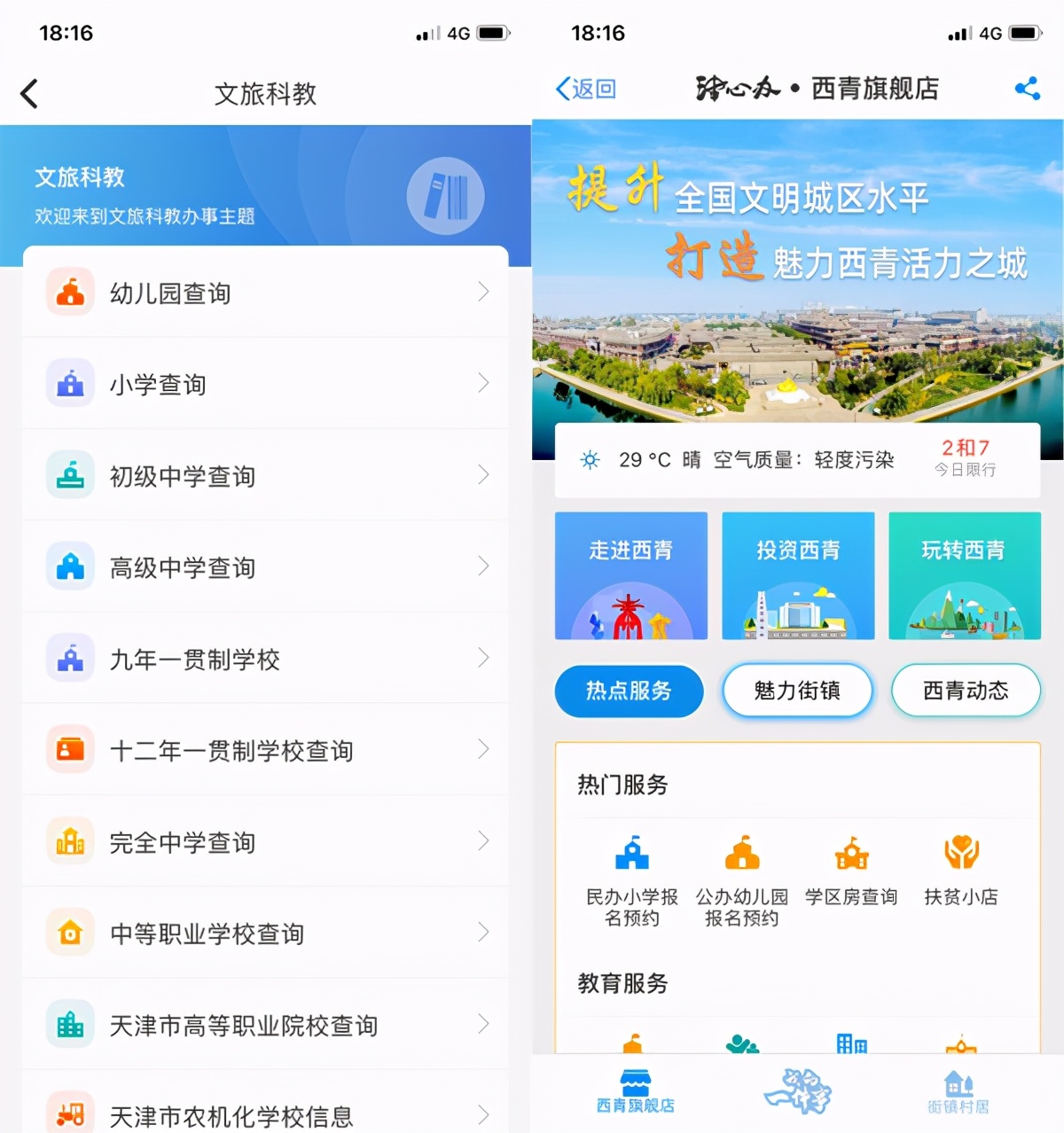
Task: Tap the 初级中学查询 icon
Action: (70, 475)
